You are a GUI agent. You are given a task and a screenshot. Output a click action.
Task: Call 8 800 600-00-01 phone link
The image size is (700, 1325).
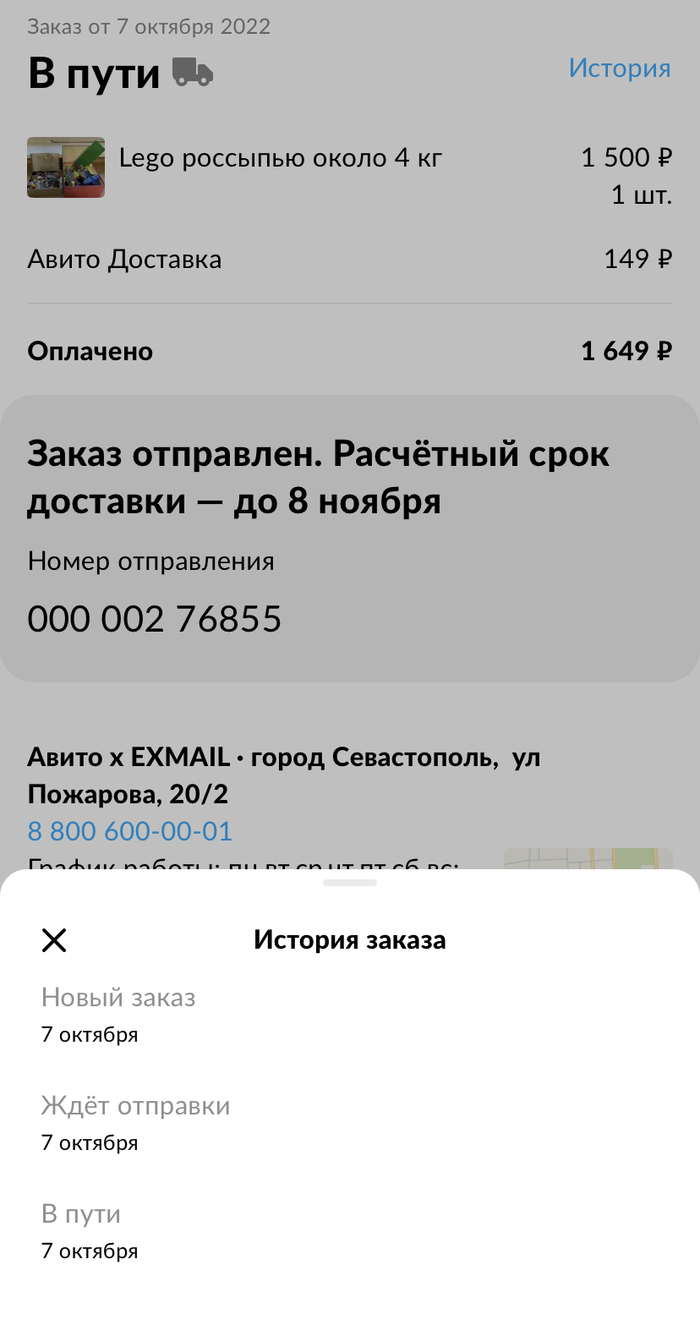coord(130,831)
